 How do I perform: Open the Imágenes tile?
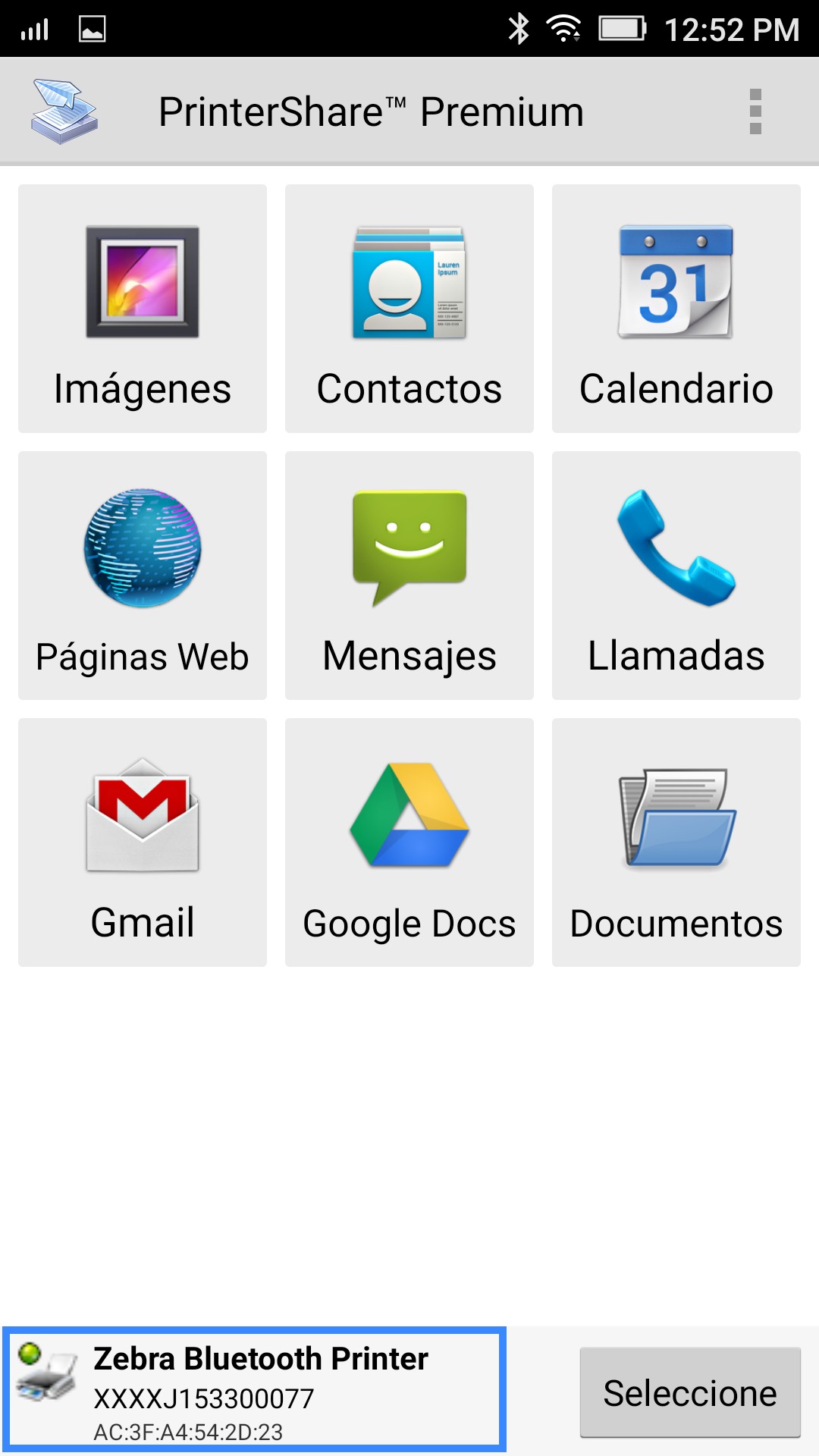(143, 309)
